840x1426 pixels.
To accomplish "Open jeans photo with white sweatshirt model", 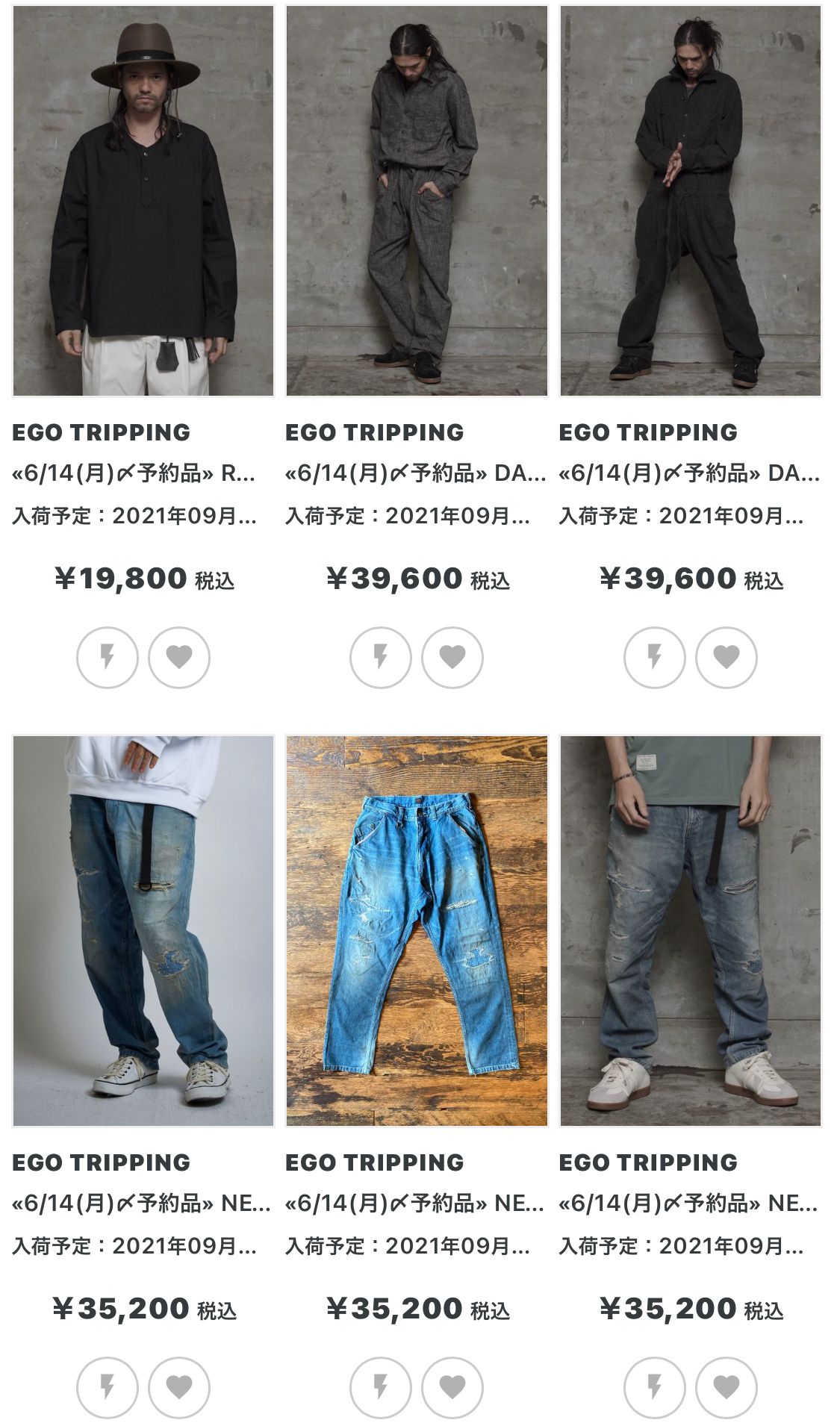I will tap(143, 931).
